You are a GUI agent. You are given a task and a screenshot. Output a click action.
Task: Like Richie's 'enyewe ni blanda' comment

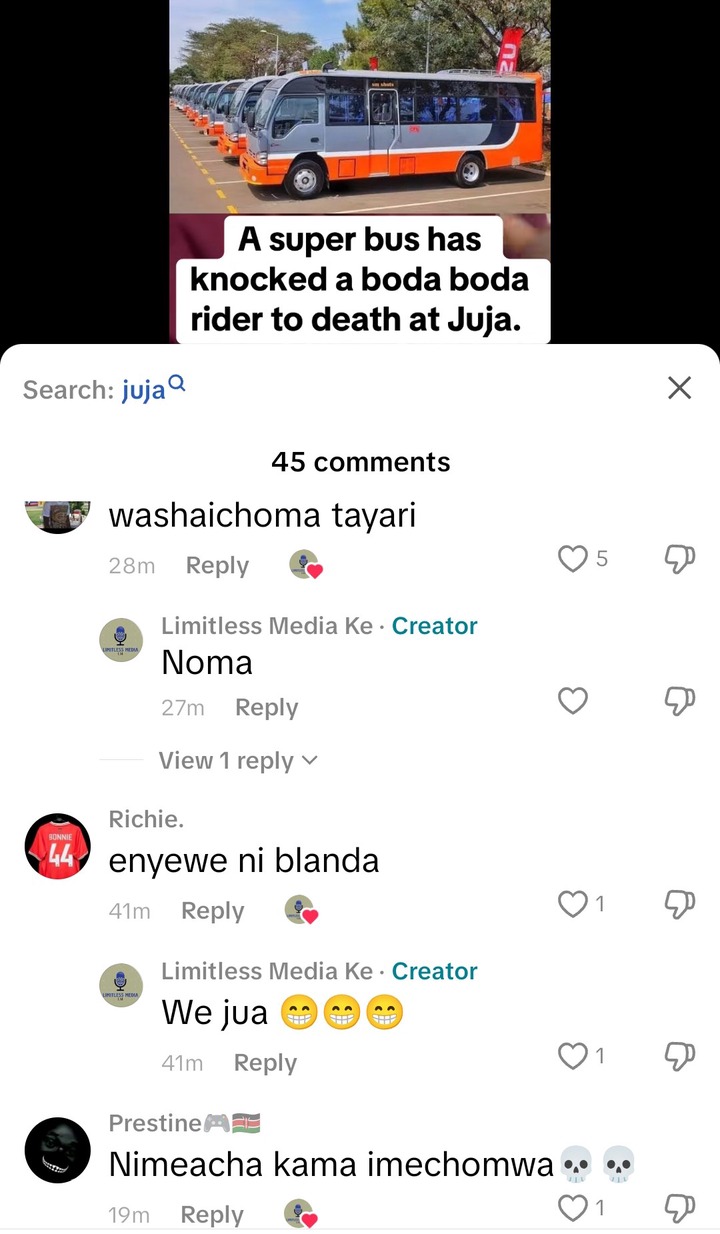pos(572,904)
